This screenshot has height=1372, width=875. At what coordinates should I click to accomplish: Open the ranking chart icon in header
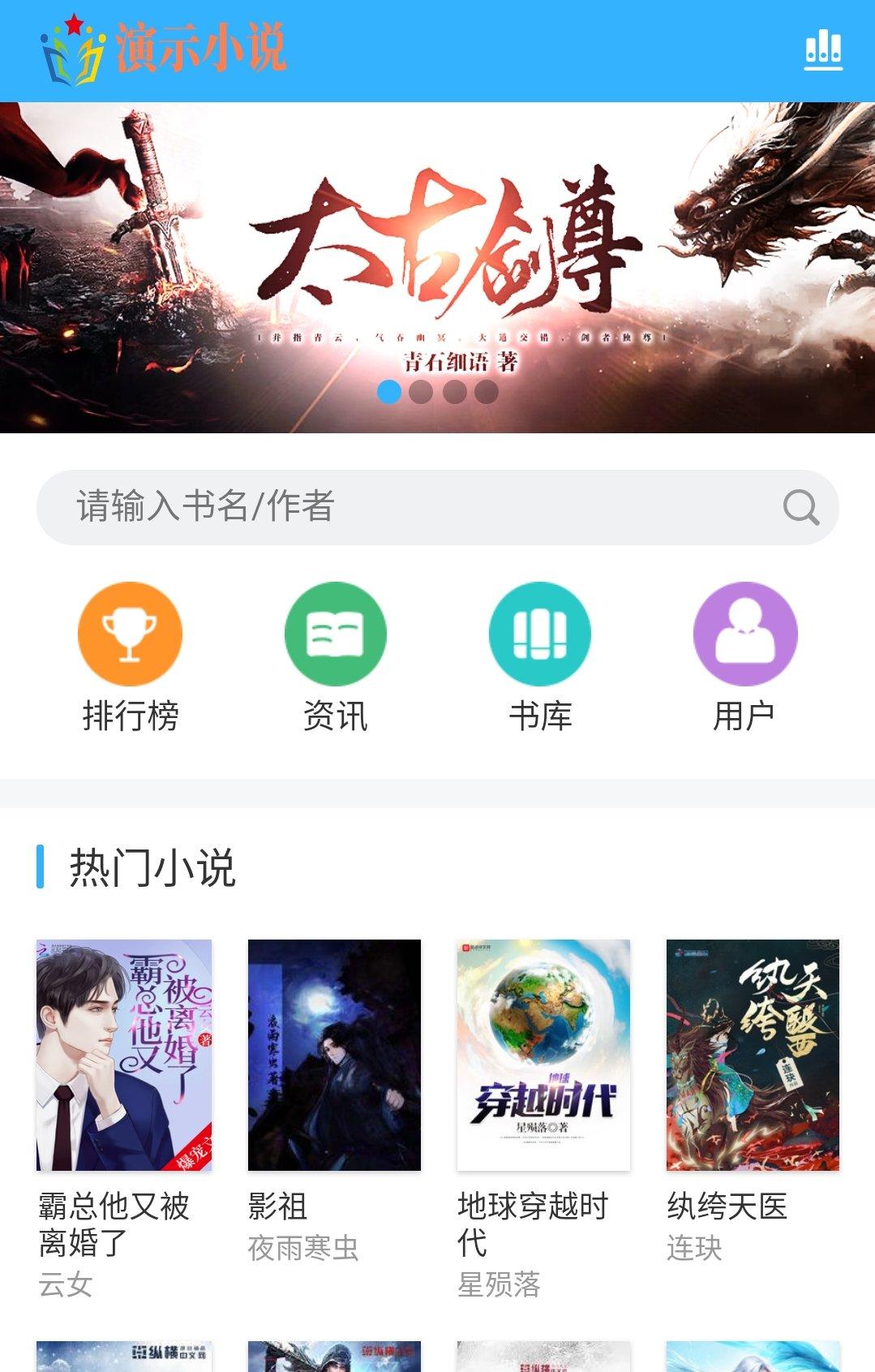(822, 50)
